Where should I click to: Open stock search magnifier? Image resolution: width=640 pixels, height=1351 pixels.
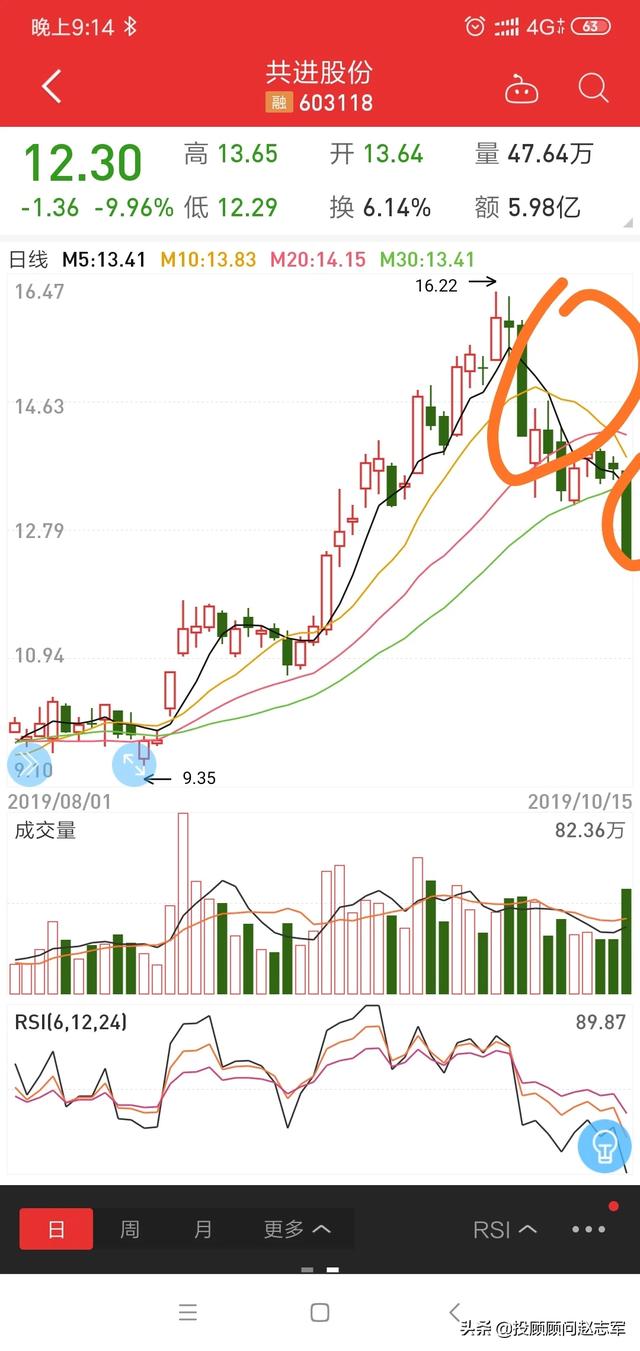[x=593, y=88]
